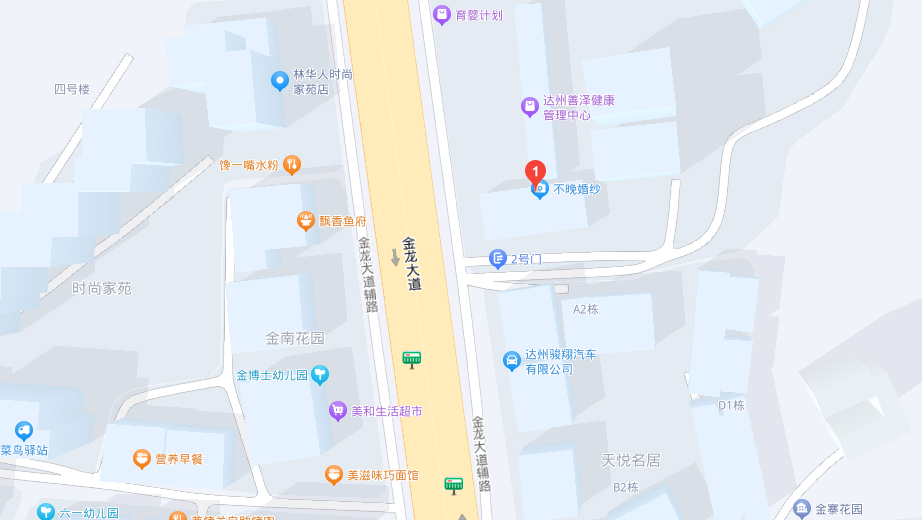922x520 pixels.
Task: Select the 2号门 gate marker
Action: [498, 259]
